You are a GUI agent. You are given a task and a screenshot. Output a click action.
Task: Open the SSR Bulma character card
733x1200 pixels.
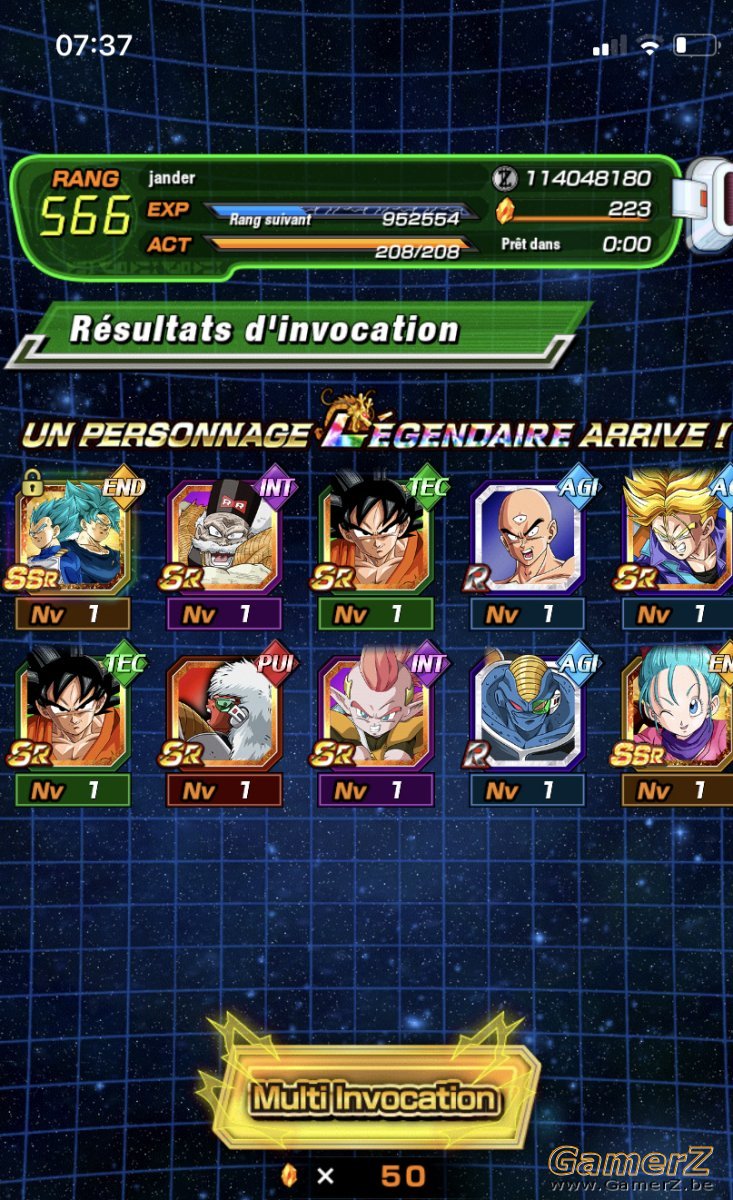pyautogui.click(x=677, y=712)
